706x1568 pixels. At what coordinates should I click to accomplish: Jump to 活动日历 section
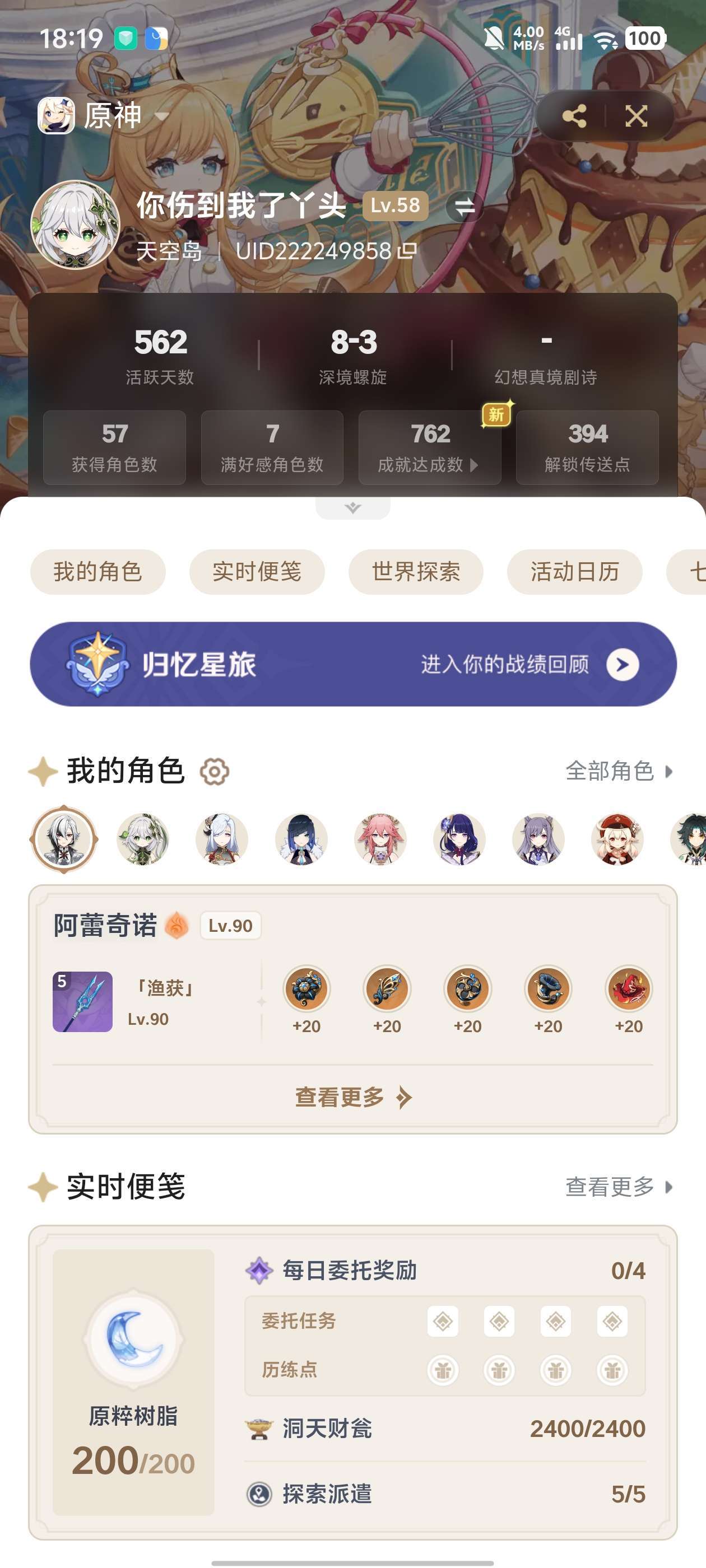click(574, 572)
